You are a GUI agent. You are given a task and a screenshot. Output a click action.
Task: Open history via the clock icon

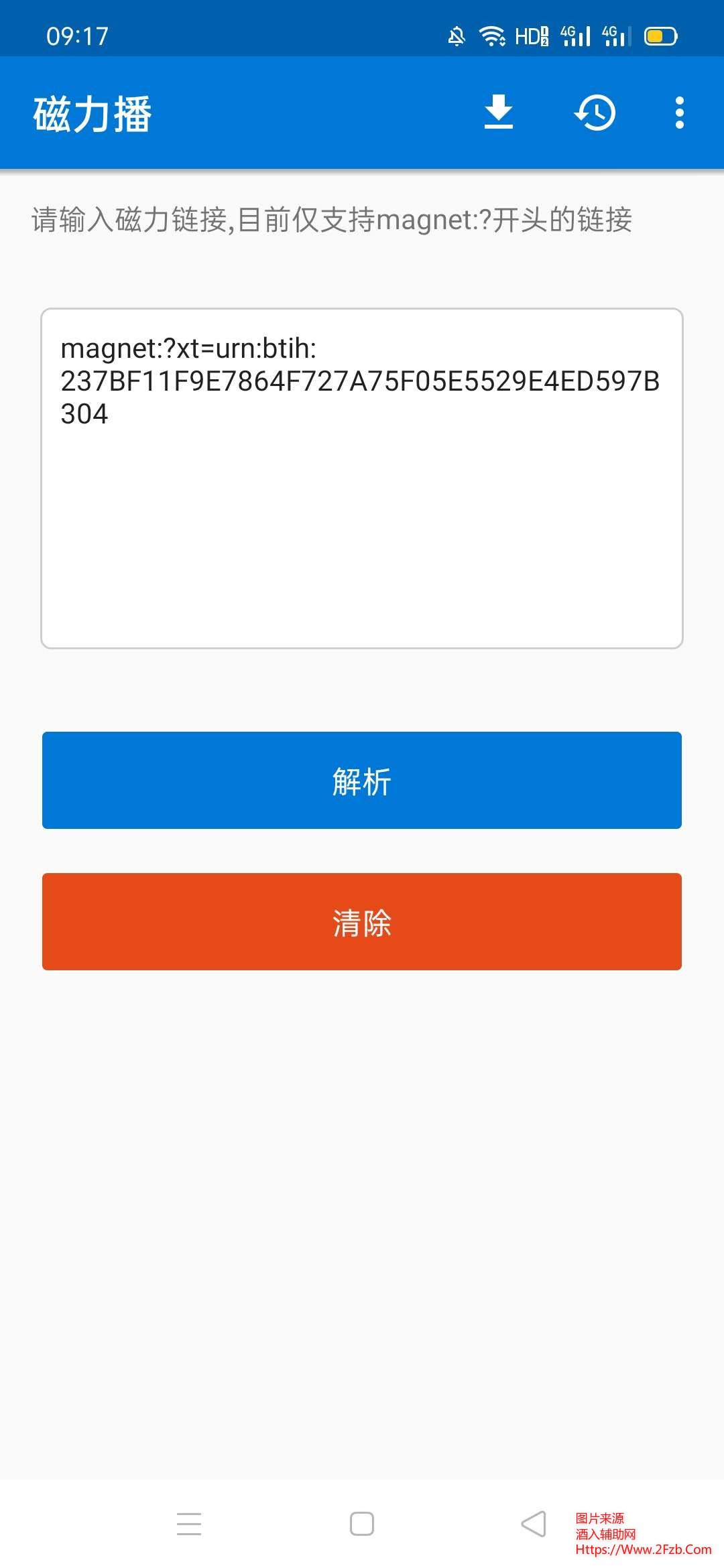point(595,113)
